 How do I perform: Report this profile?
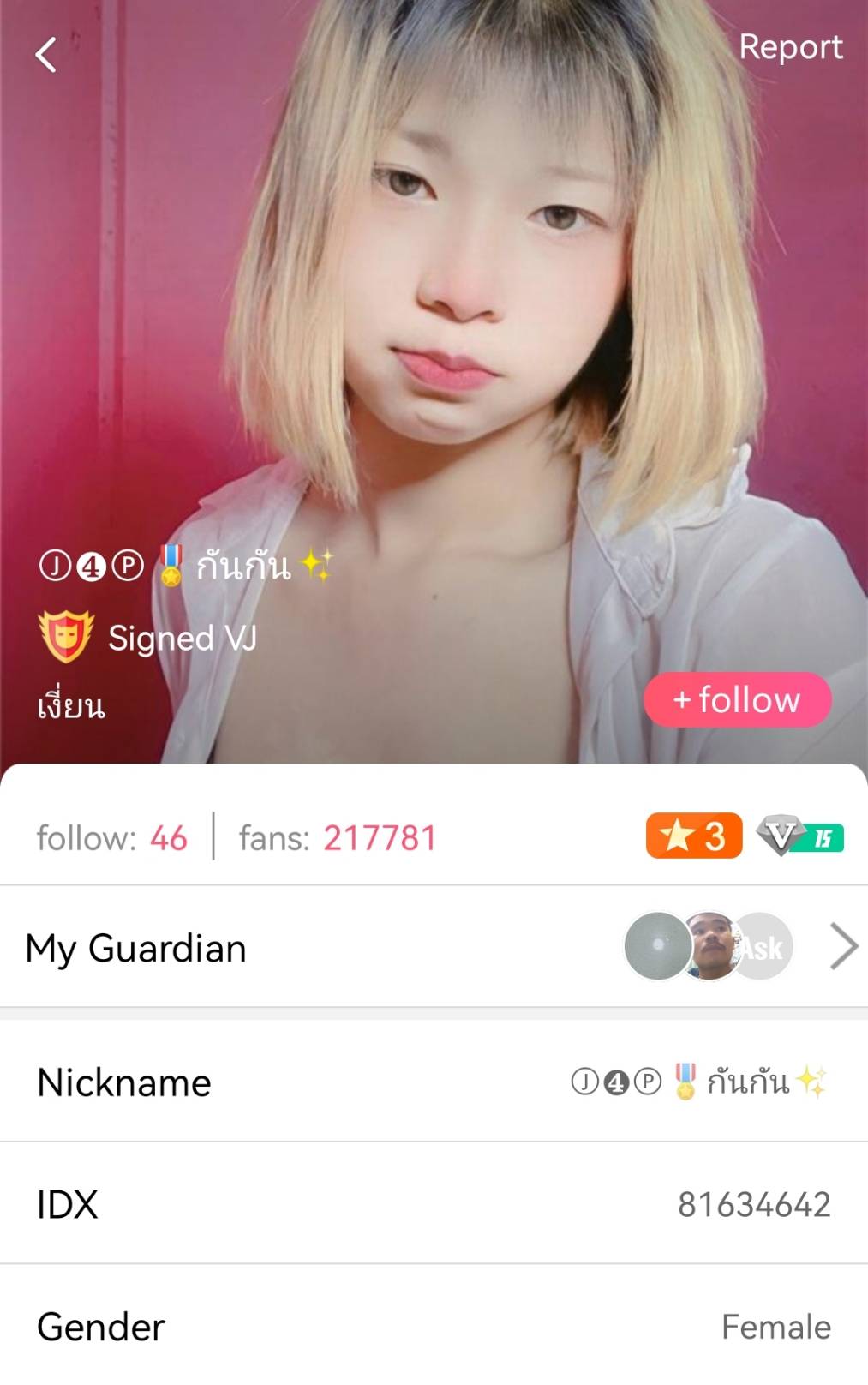coord(790,47)
